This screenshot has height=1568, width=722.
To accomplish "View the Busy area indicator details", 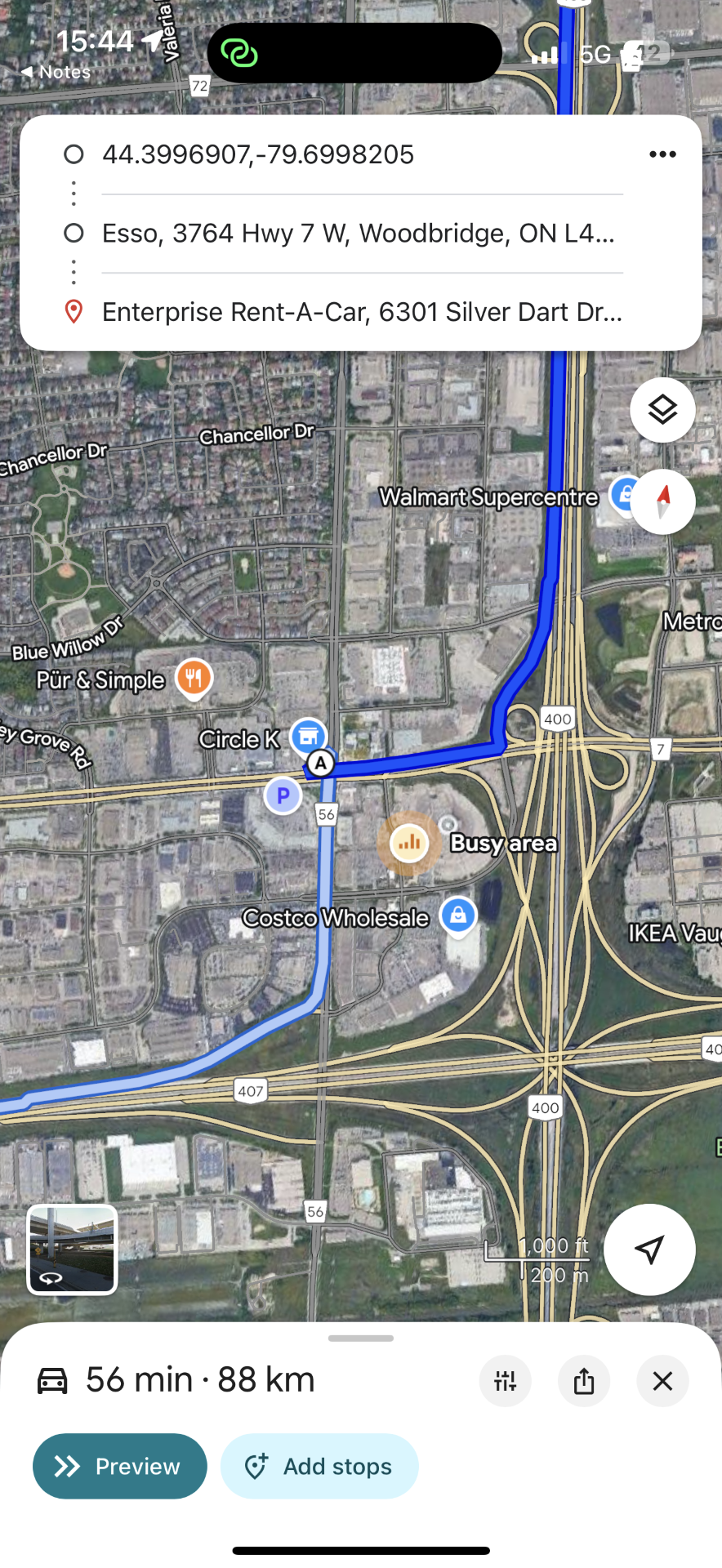I will [409, 842].
